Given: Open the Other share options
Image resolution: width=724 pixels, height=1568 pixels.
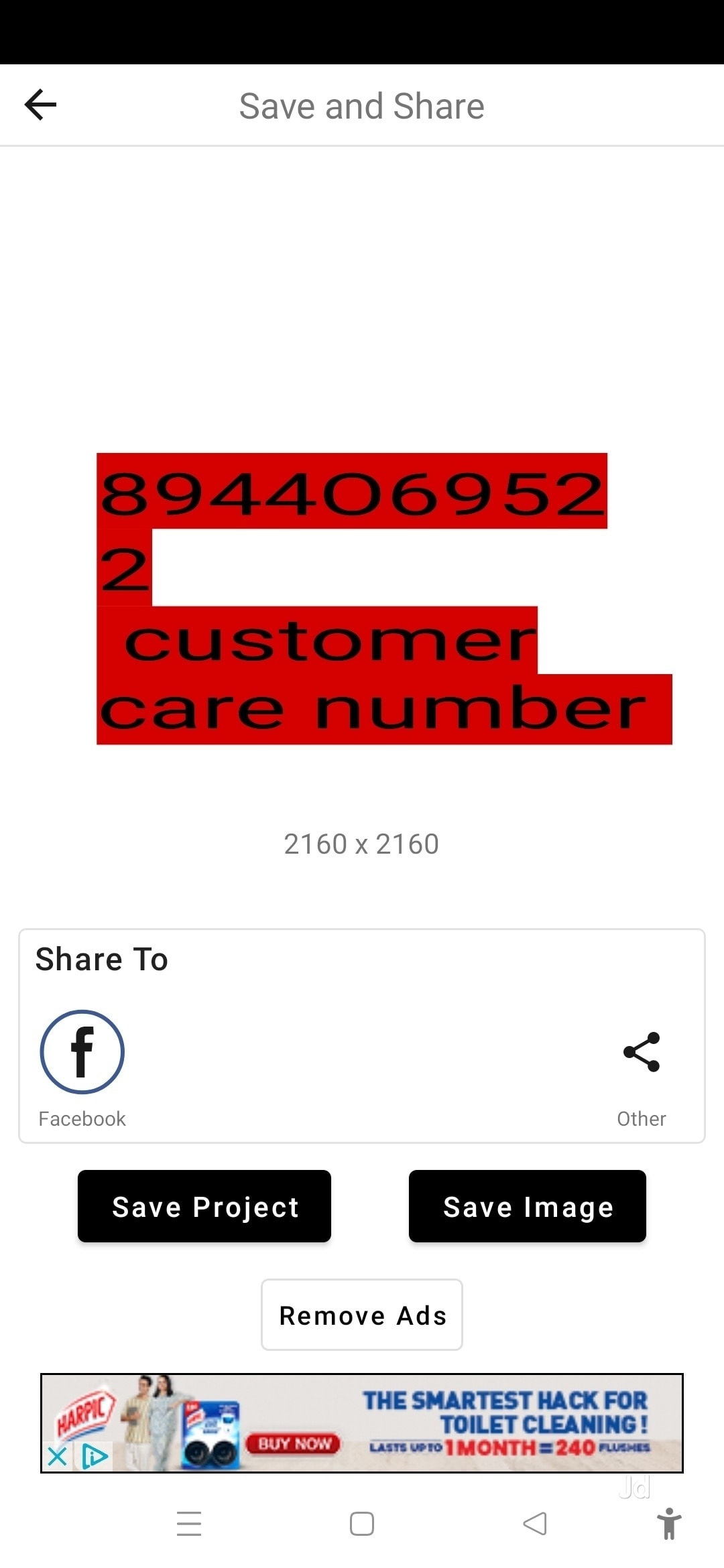Looking at the screenshot, I should point(642,1052).
